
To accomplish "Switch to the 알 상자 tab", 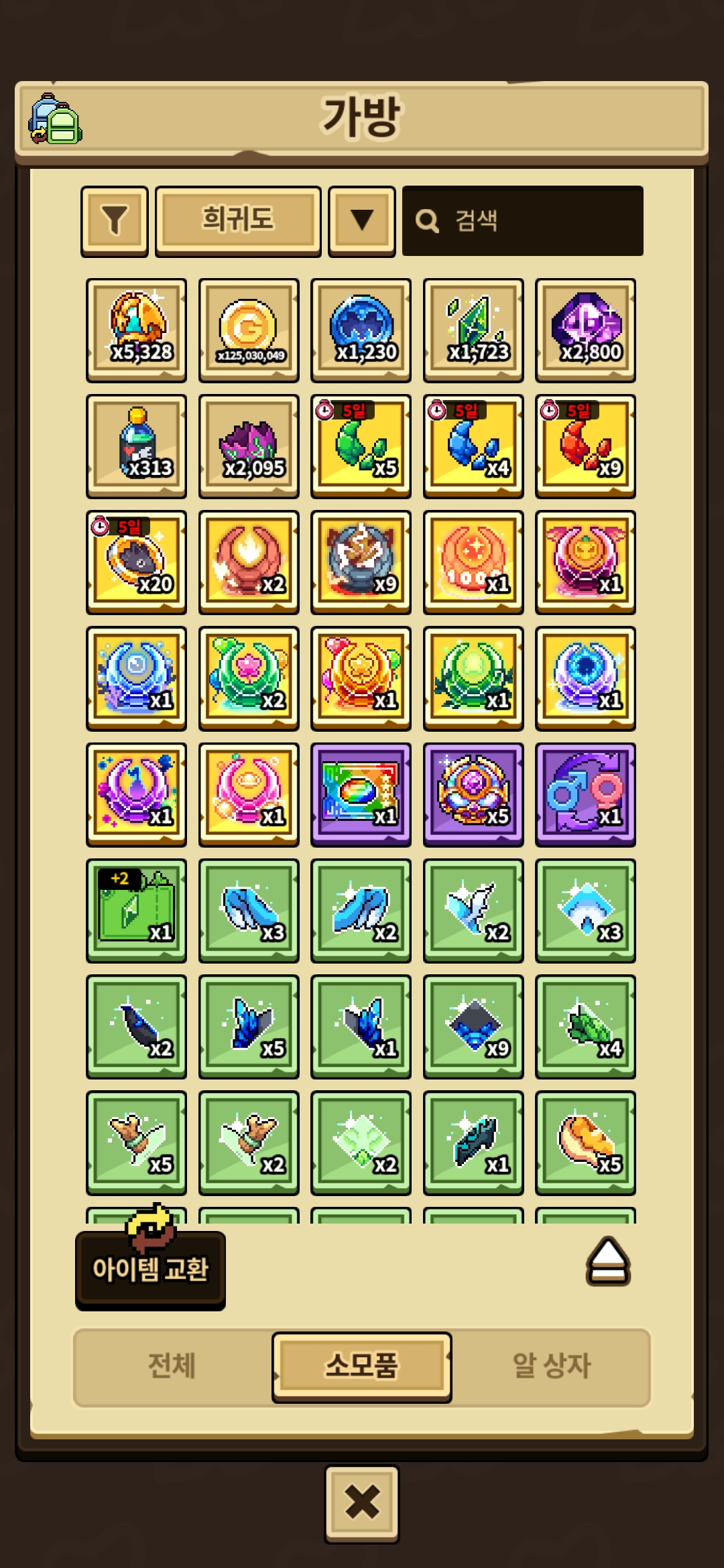I will click(x=551, y=1366).
